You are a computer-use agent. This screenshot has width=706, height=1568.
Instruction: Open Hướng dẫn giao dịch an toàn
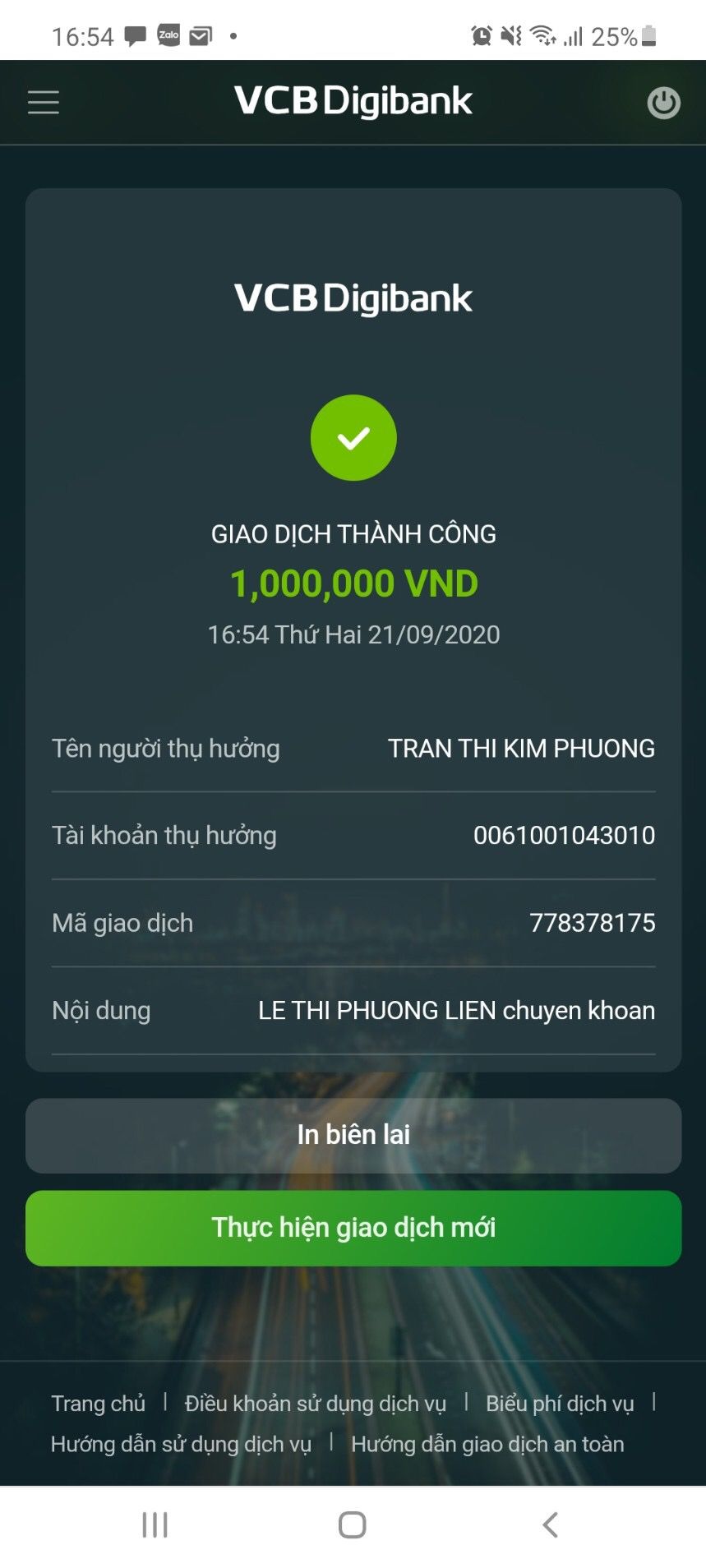tap(487, 1444)
